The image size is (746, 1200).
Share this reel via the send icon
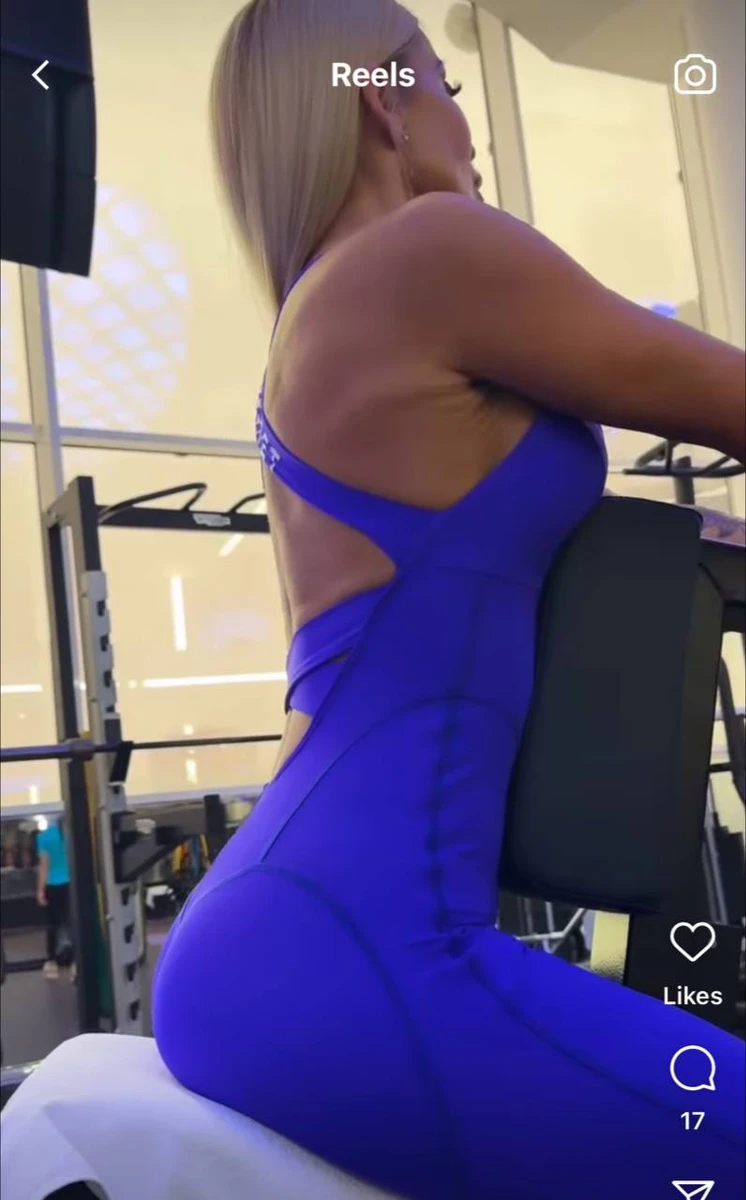(692, 1189)
